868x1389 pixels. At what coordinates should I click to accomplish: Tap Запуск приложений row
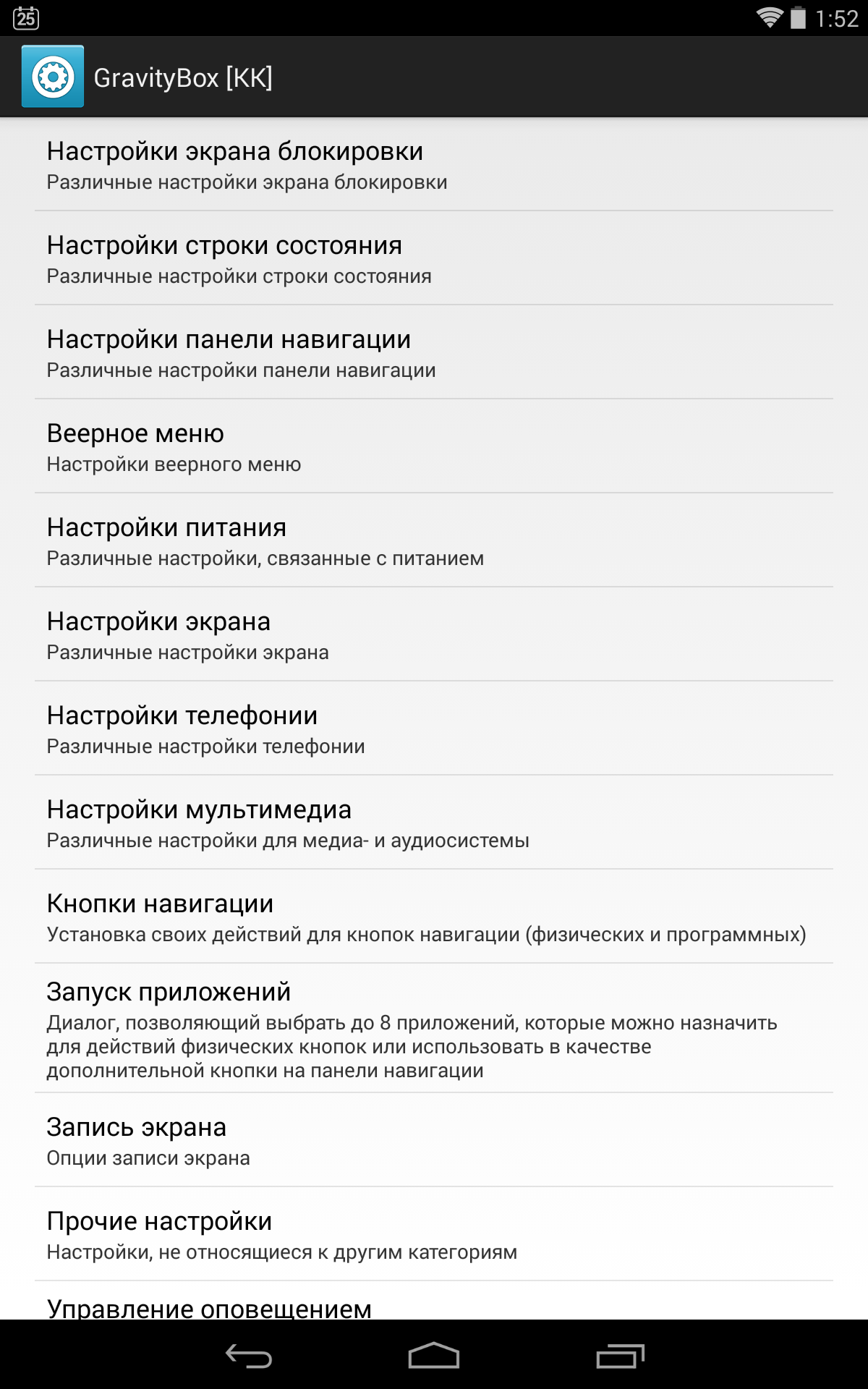click(x=434, y=1029)
